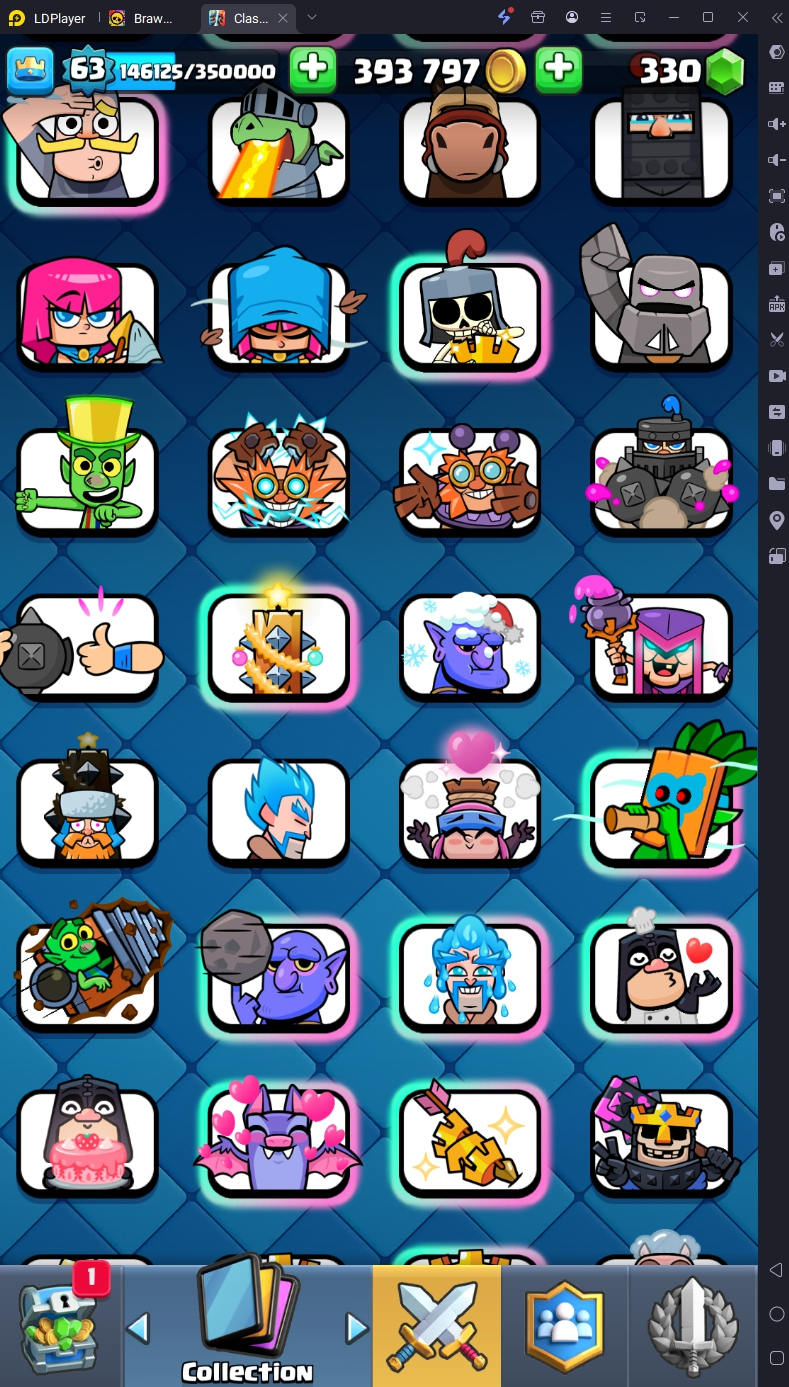Tap the Android back button
Viewport: 789px width, 1387px height.
click(x=776, y=1270)
